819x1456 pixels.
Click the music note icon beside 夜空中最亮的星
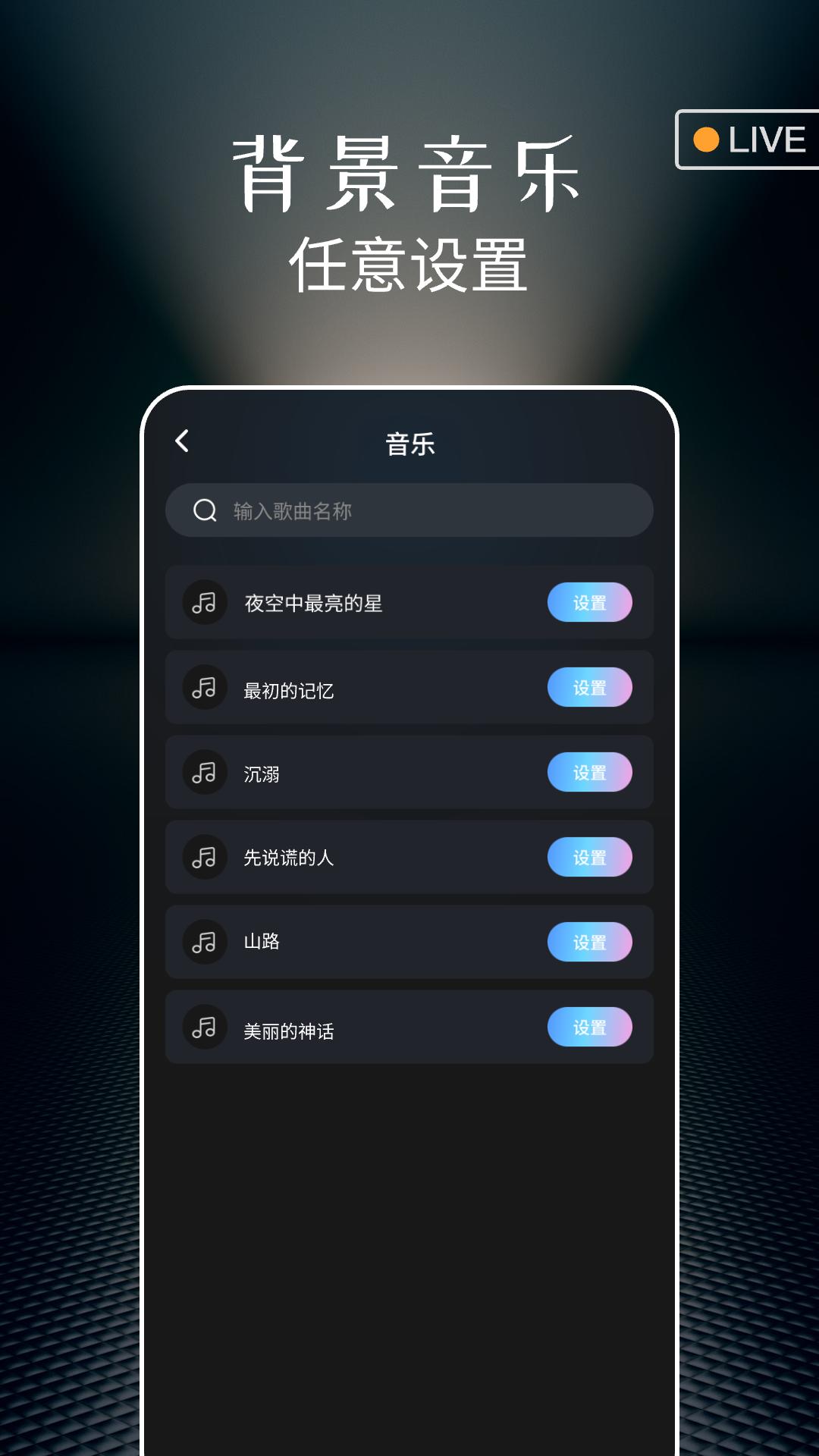pyautogui.click(x=205, y=603)
